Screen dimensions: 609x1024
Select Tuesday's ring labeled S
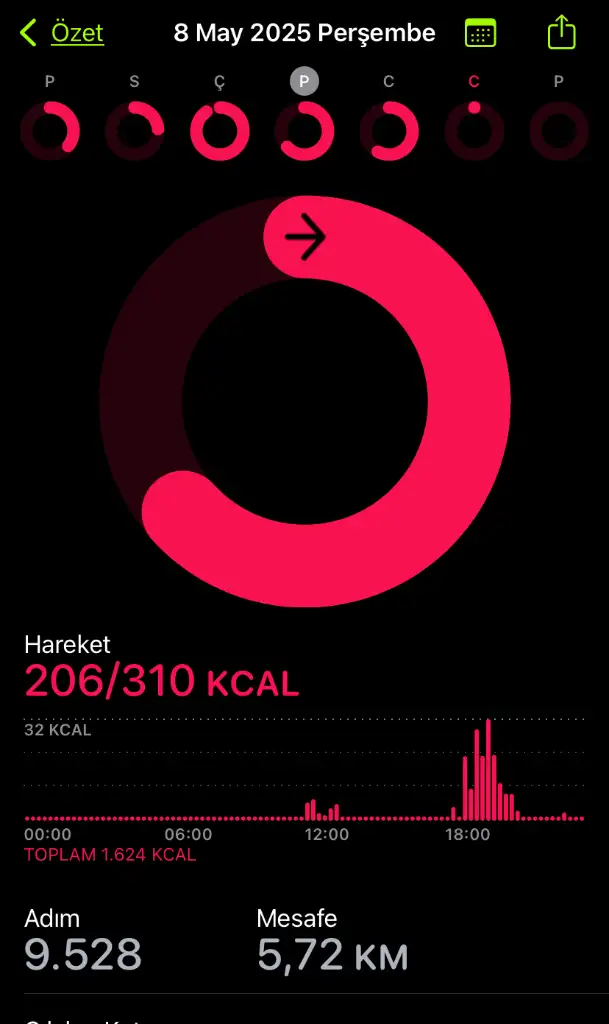(134, 131)
